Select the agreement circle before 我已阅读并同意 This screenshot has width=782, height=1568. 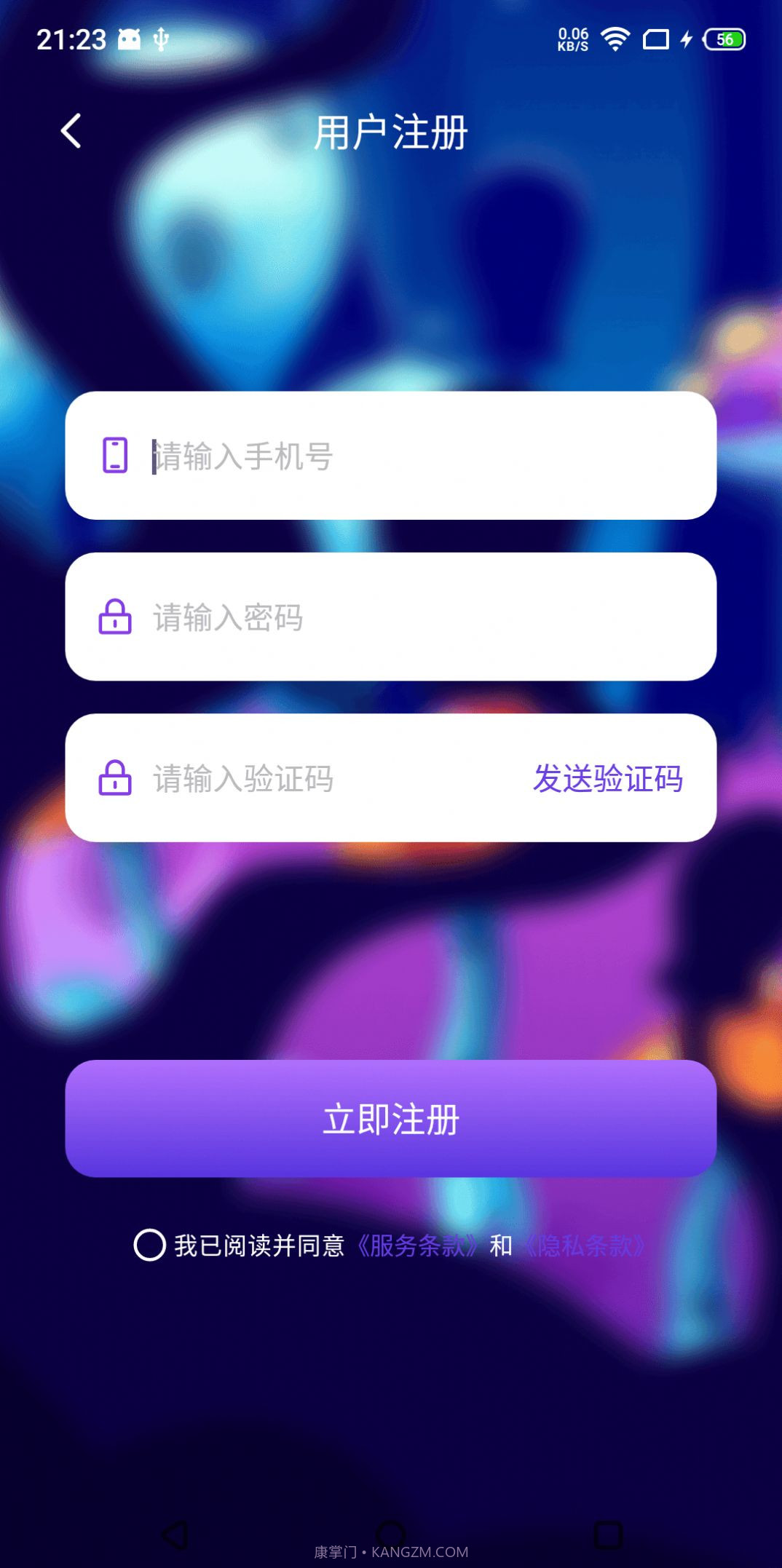click(149, 1243)
